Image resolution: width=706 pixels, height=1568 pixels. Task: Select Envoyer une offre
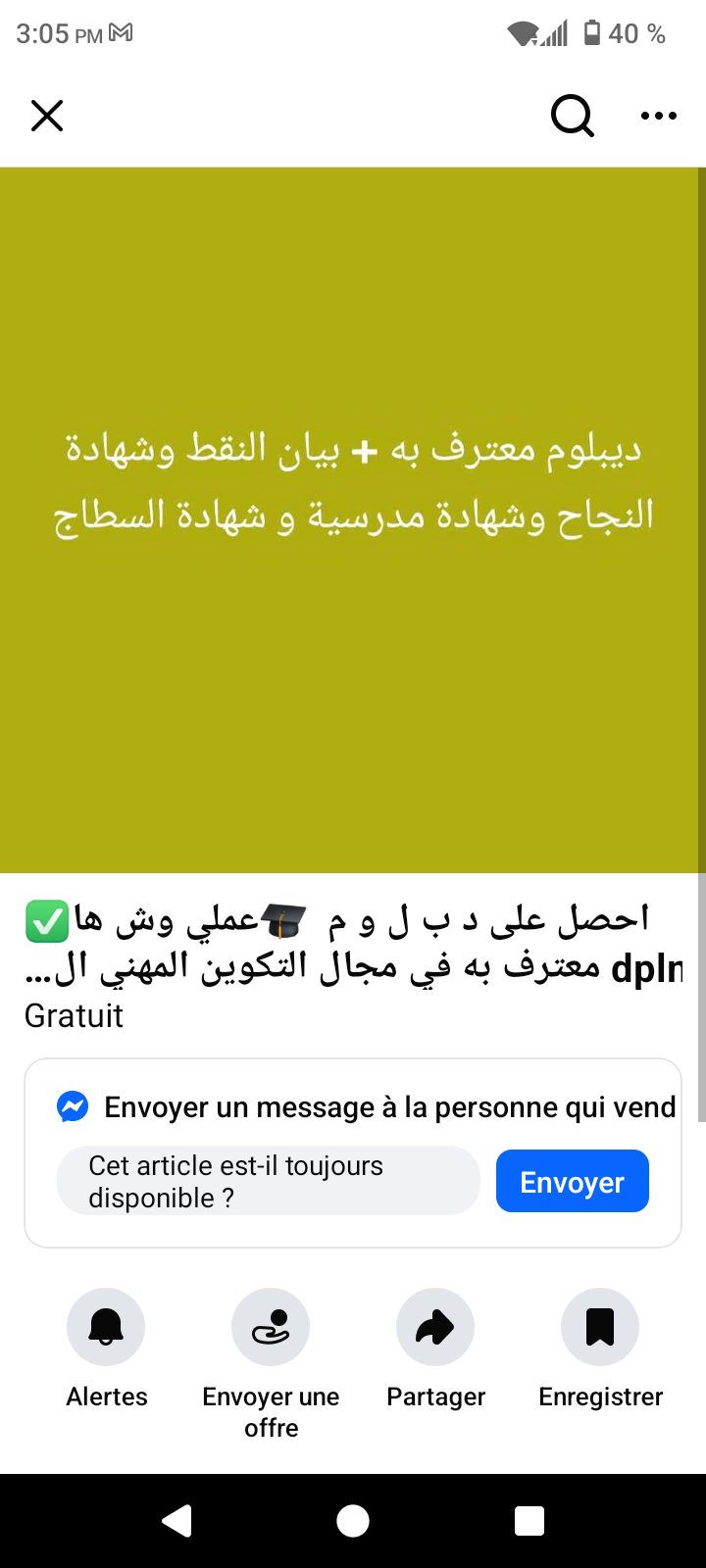271,1327
